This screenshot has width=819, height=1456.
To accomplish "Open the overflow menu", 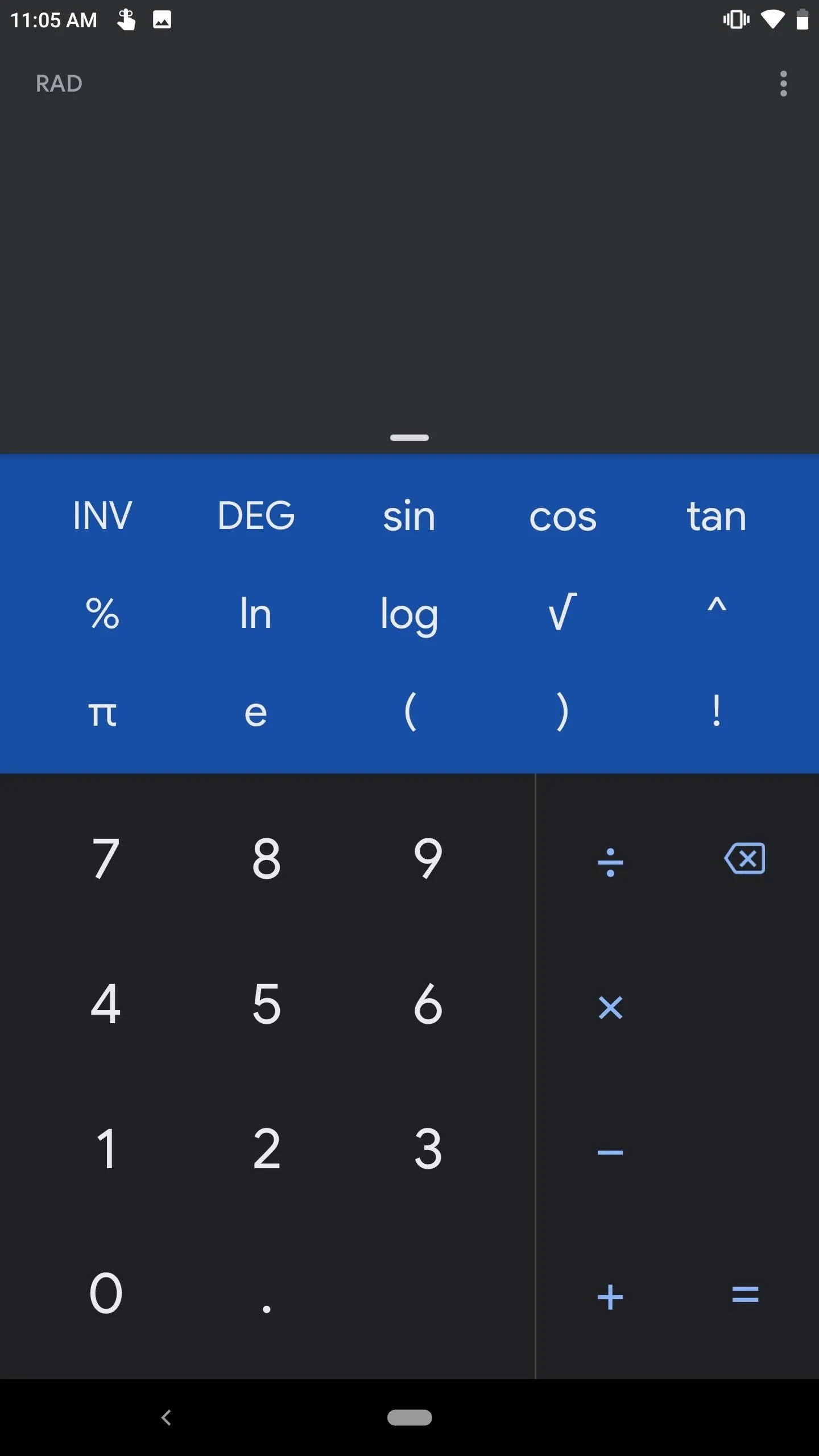I will [x=783, y=84].
